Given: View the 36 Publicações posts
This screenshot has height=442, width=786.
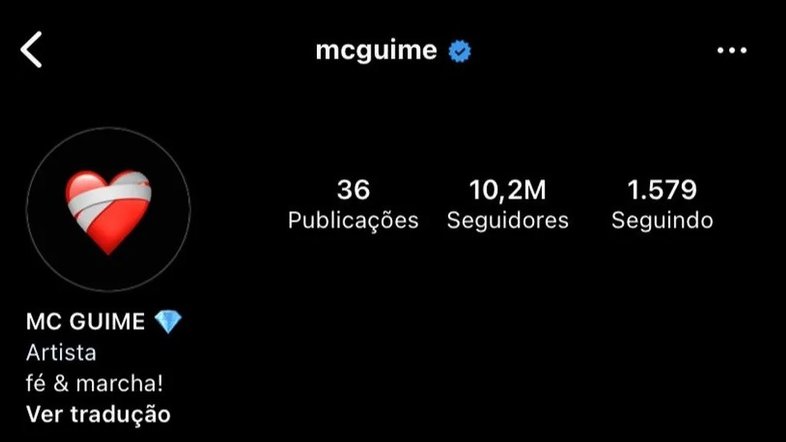Looking at the screenshot, I should (x=353, y=204).
